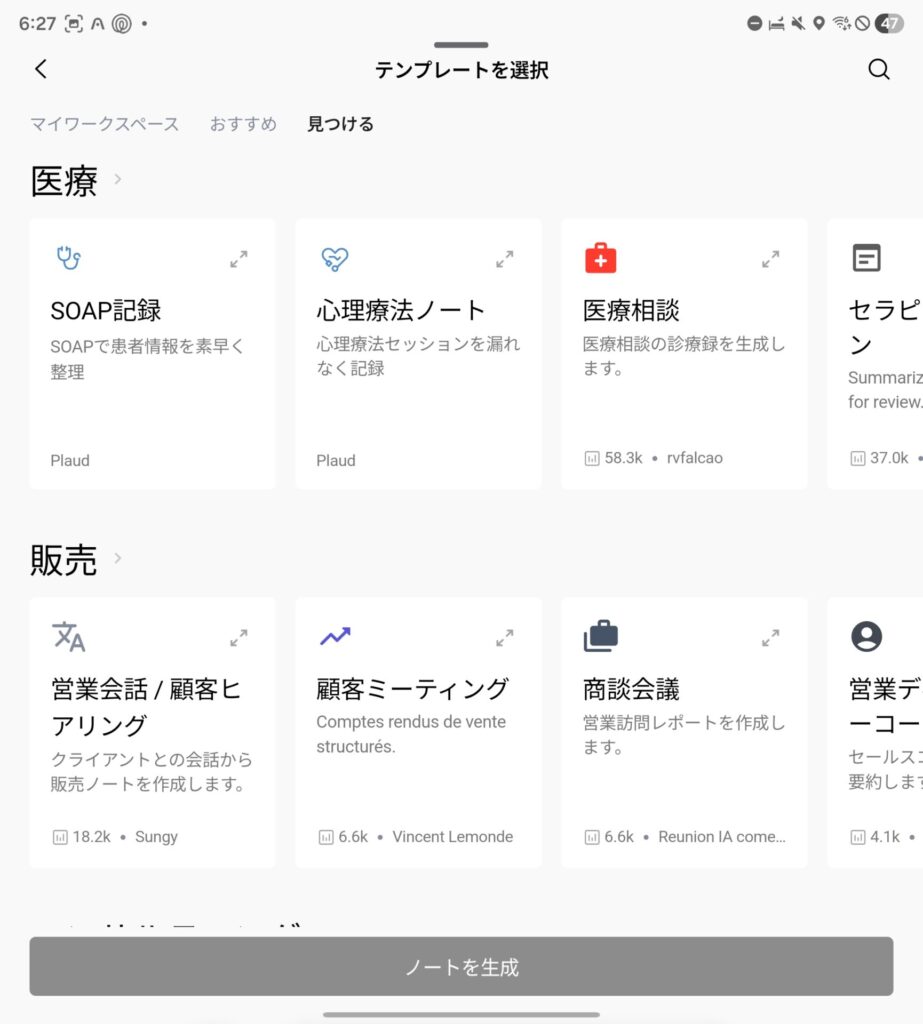
Task: Expand preview of 心理療法ノート template
Action: tap(505, 259)
